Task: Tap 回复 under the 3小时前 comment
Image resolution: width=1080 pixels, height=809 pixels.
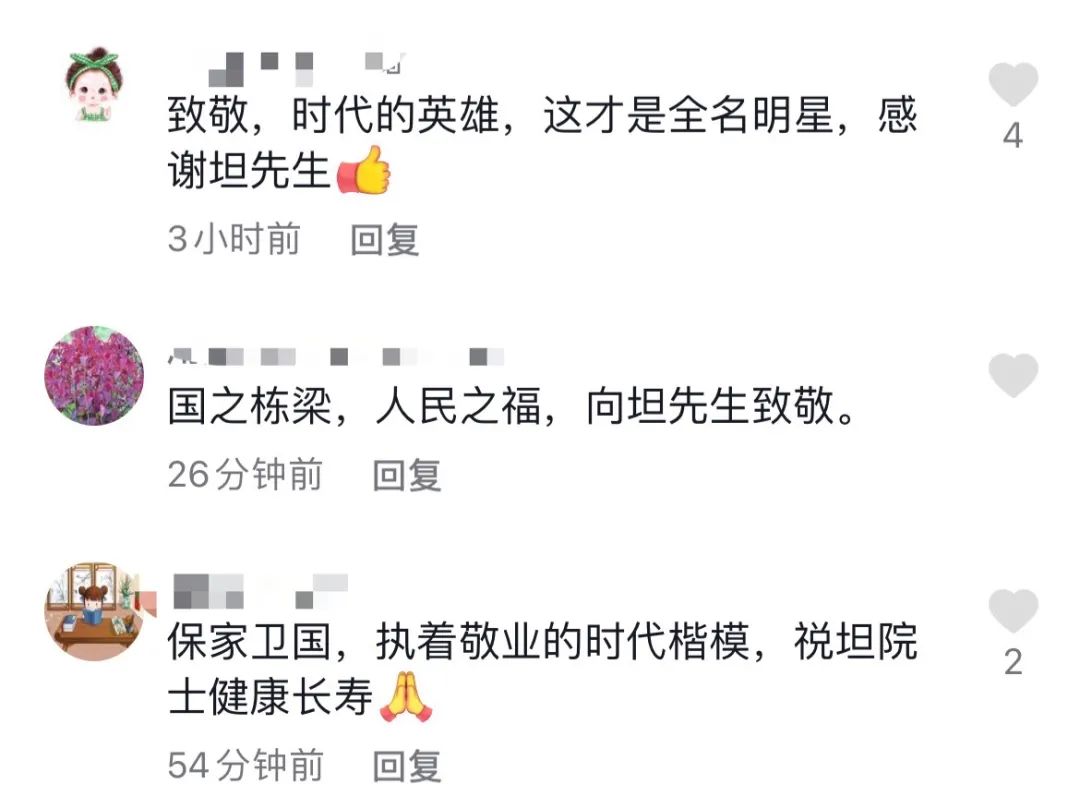Action: click(384, 240)
